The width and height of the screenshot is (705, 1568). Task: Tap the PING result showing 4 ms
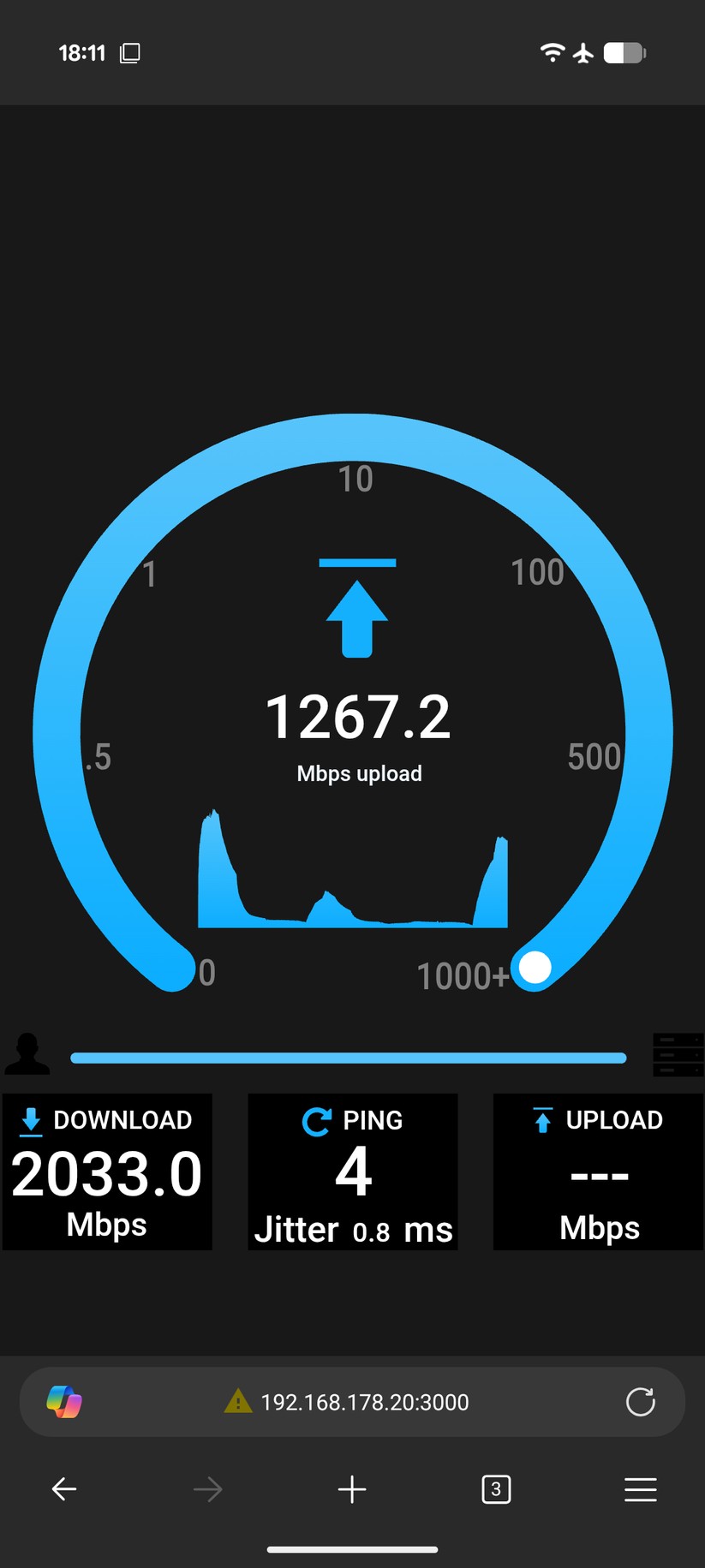click(353, 1172)
